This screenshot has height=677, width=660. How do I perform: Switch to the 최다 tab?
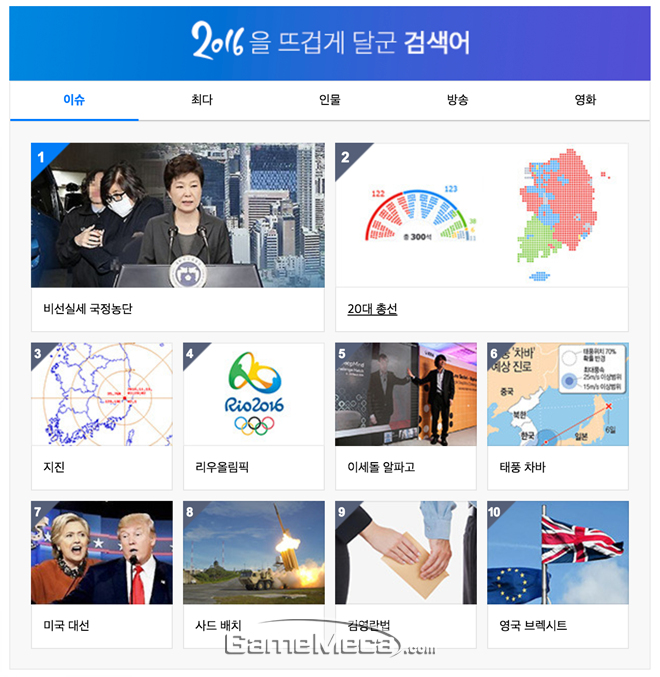tap(202, 100)
